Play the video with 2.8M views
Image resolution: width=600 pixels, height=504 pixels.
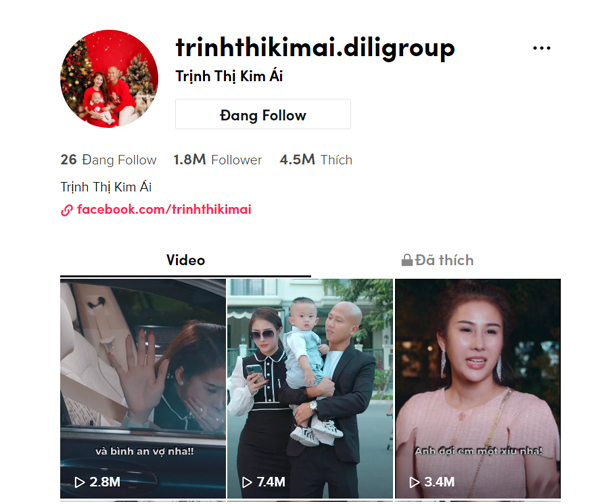142,390
